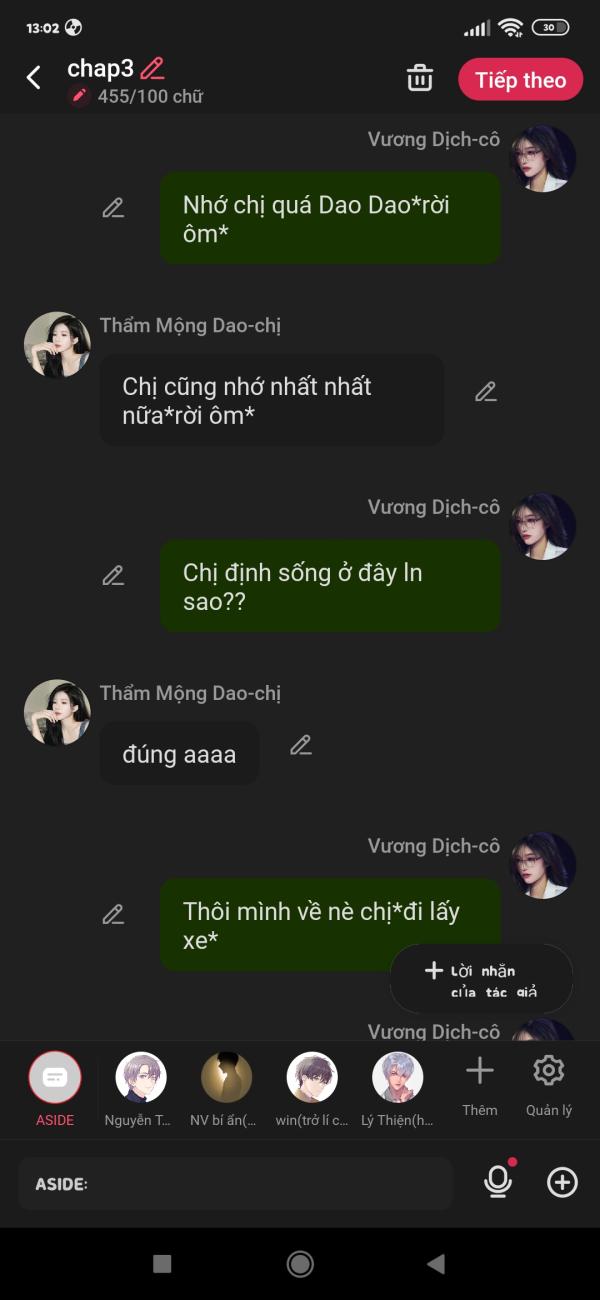Focus the ASIDE text input field
600x1300 pixels.
tap(236, 1184)
